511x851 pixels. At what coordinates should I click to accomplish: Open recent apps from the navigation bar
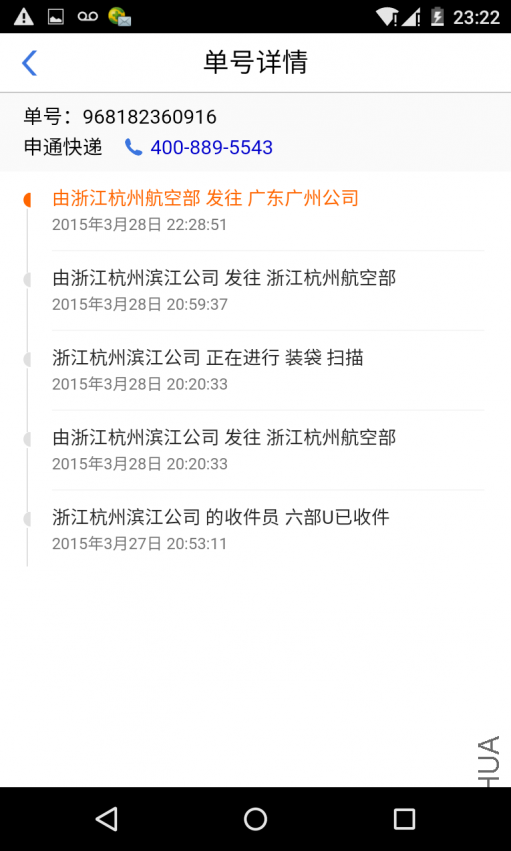pyautogui.click(x=404, y=819)
